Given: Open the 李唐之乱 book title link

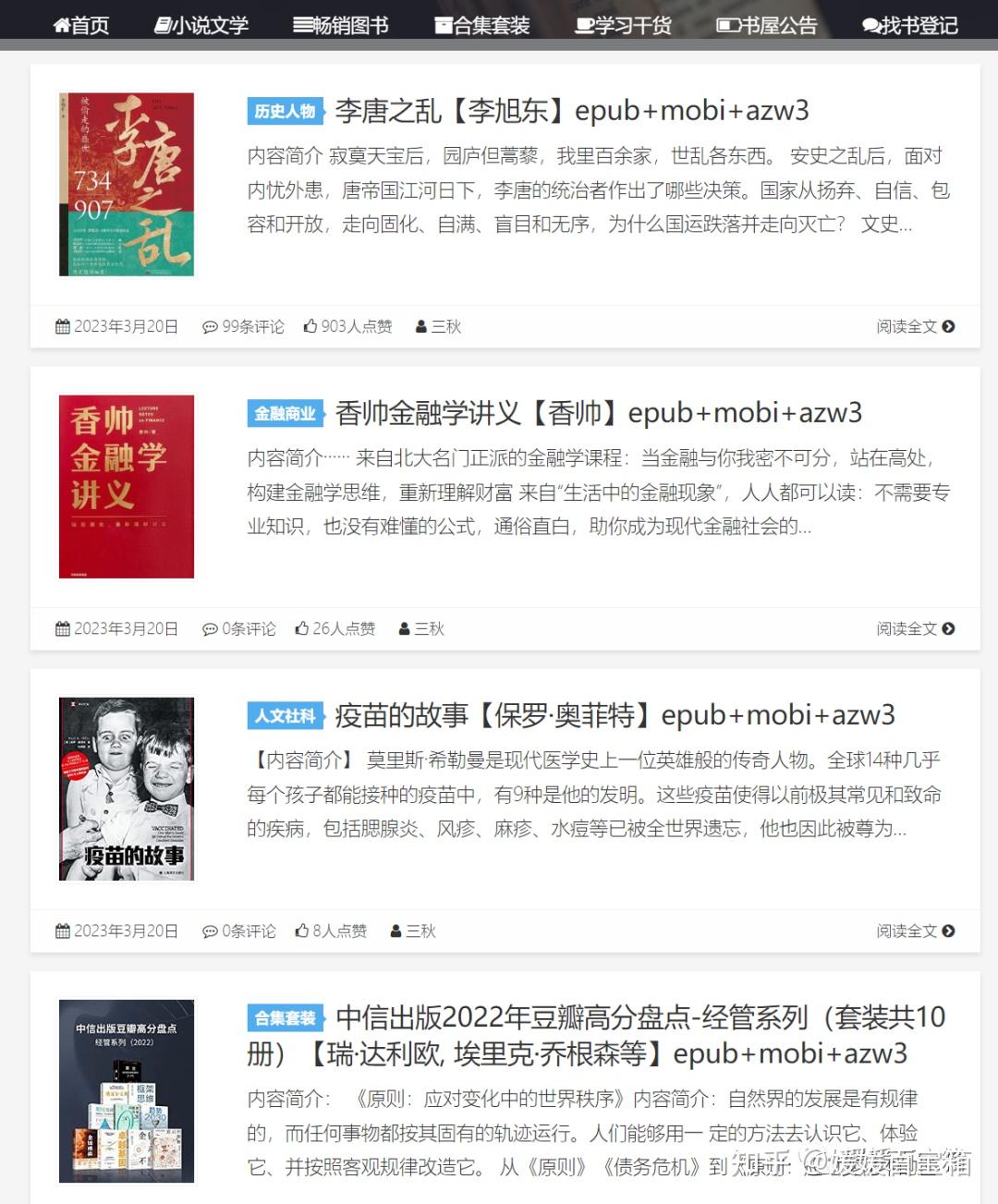Looking at the screenshot, I should click(571, 111).
